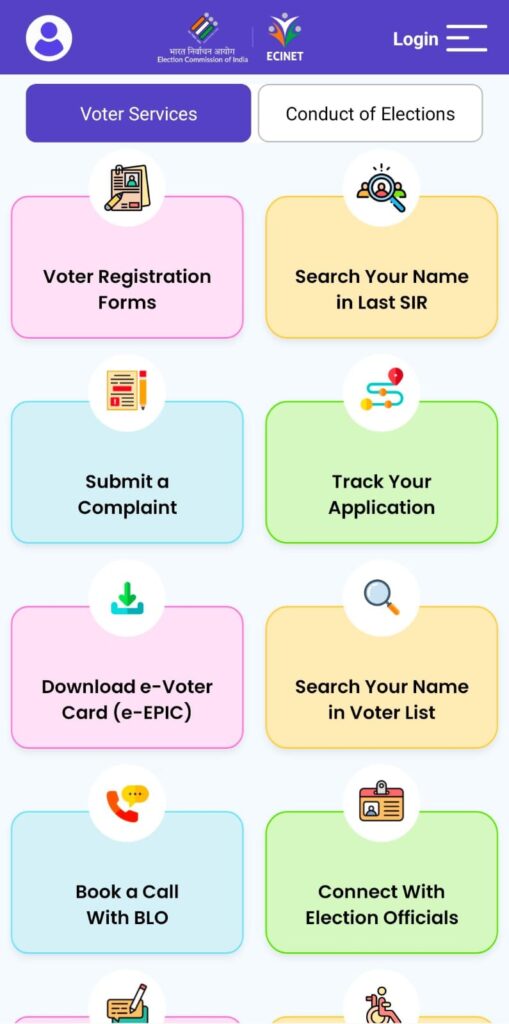The width and height of the screenshot is (509, 1024).
Task: Open Voter Registration Forms
Action: (x=127, y=267)
